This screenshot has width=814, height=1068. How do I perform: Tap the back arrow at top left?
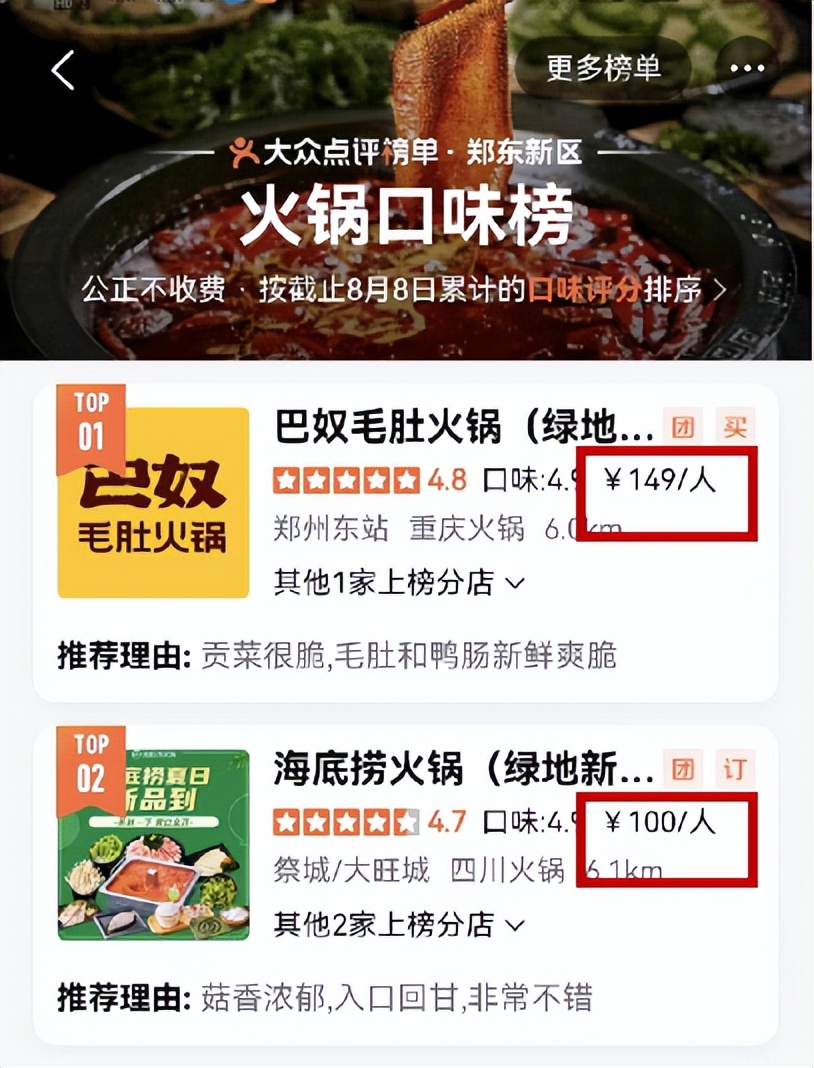pos(62,68)
